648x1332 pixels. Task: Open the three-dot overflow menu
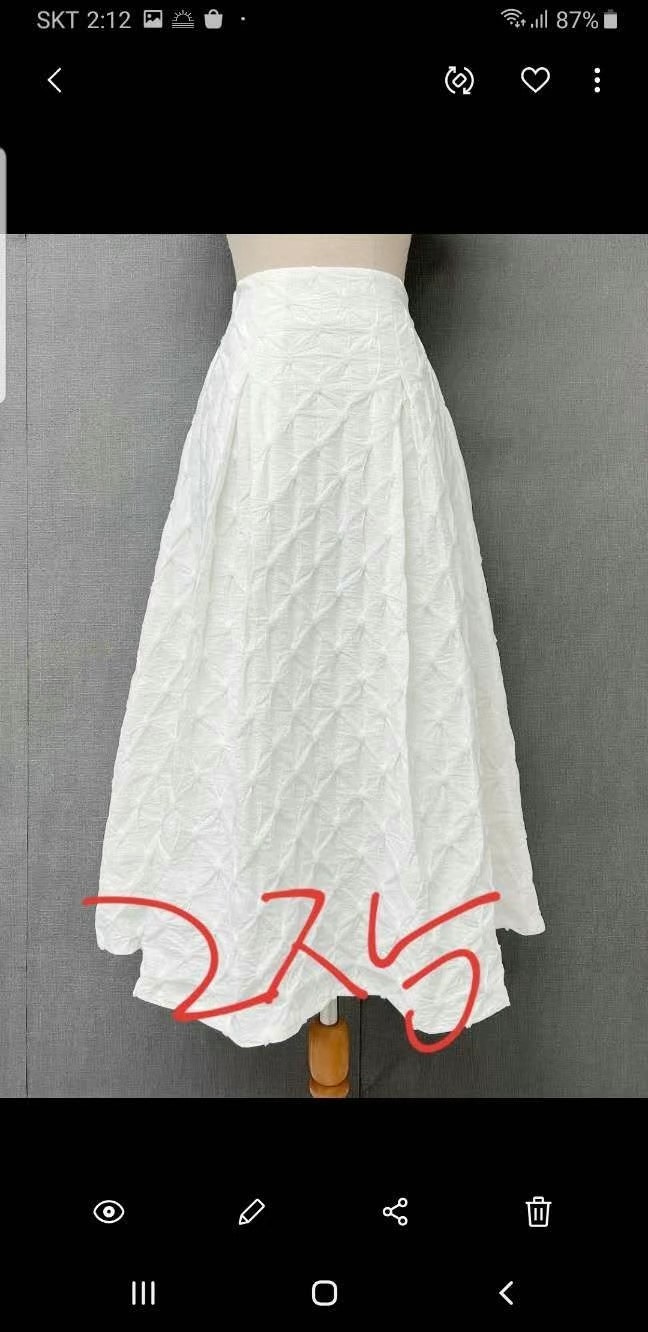point(597,80)
